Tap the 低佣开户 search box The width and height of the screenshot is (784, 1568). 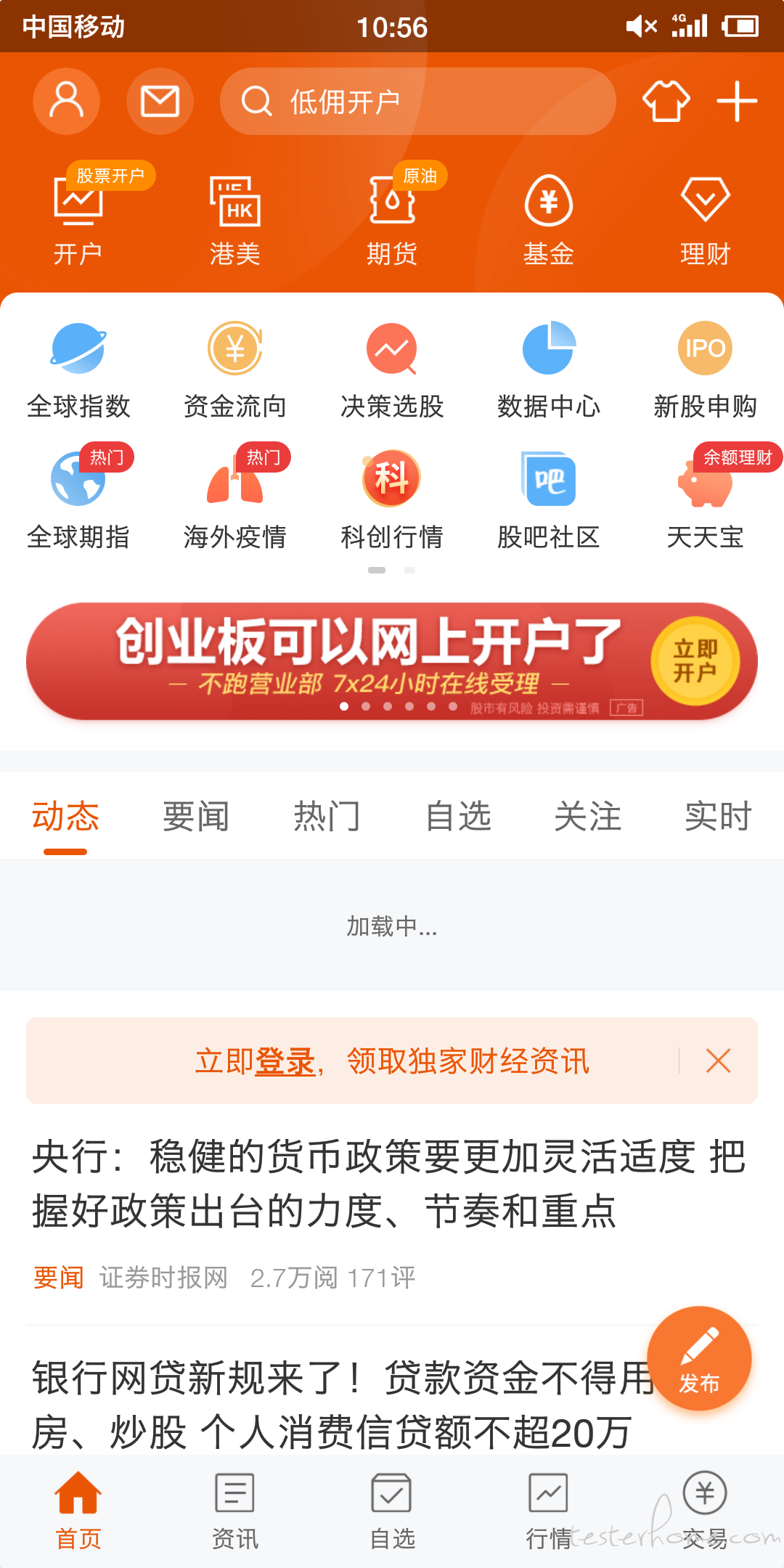[417, 102]
